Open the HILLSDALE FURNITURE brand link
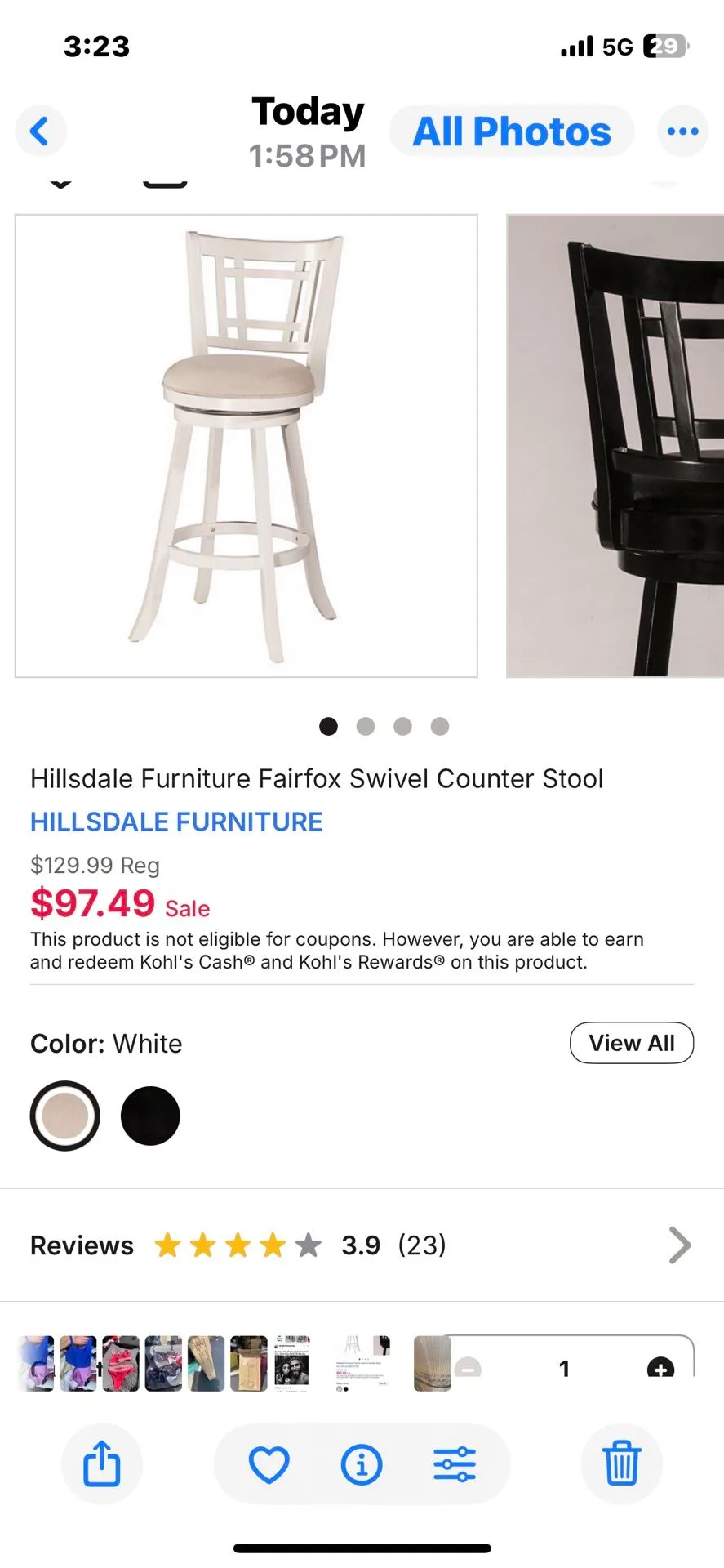This screenshot has width=724, height=1568. point(176,822)
